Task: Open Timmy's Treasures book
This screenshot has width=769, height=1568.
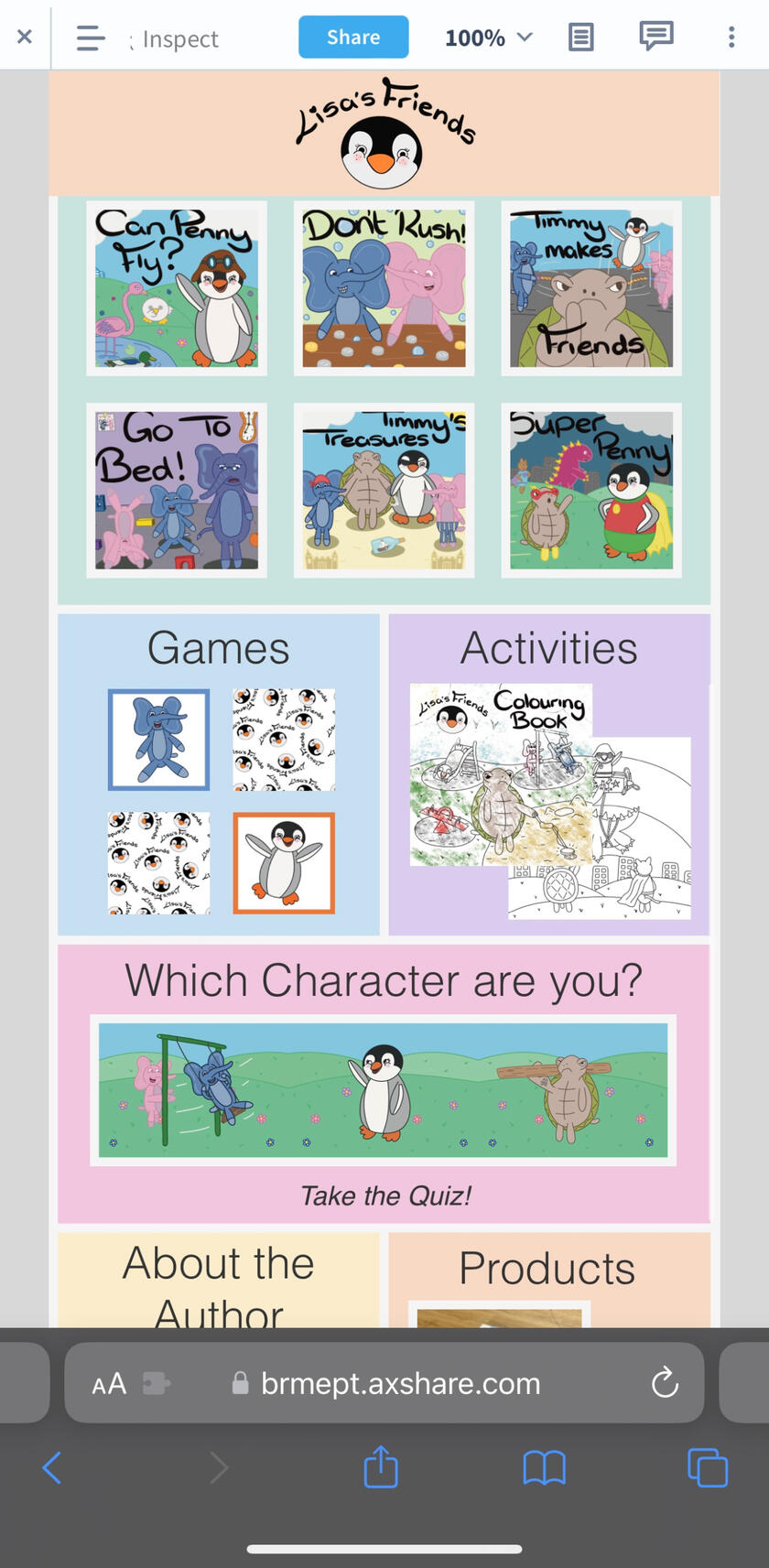Action: pos(384,491)
